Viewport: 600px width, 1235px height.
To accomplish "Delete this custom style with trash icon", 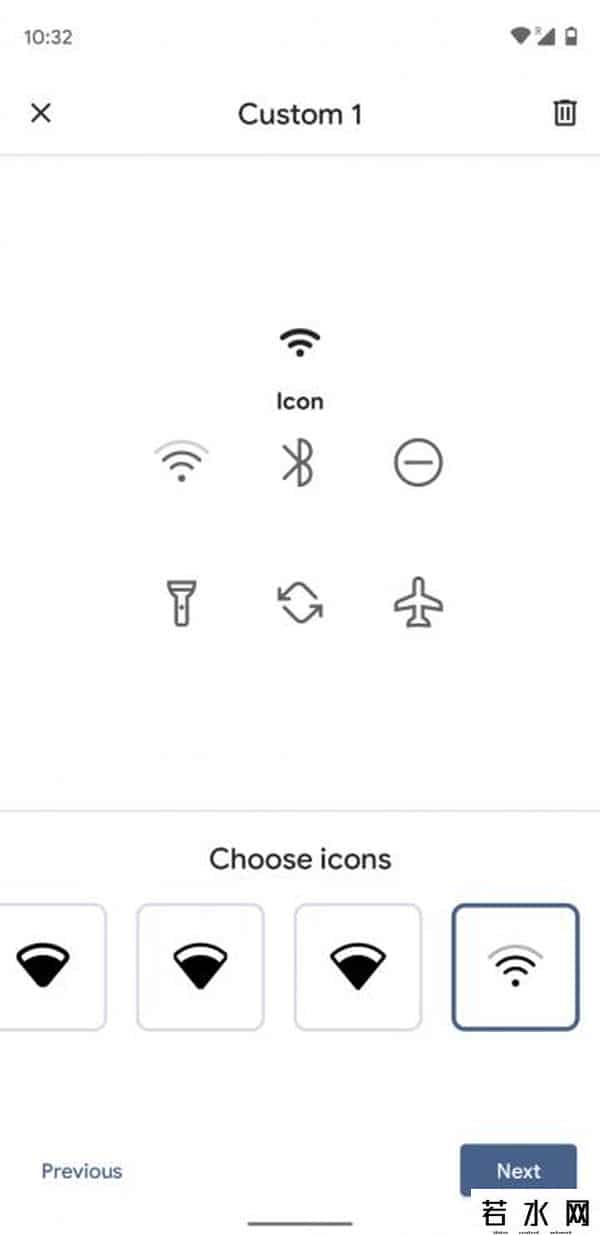I will click(565, 113).
